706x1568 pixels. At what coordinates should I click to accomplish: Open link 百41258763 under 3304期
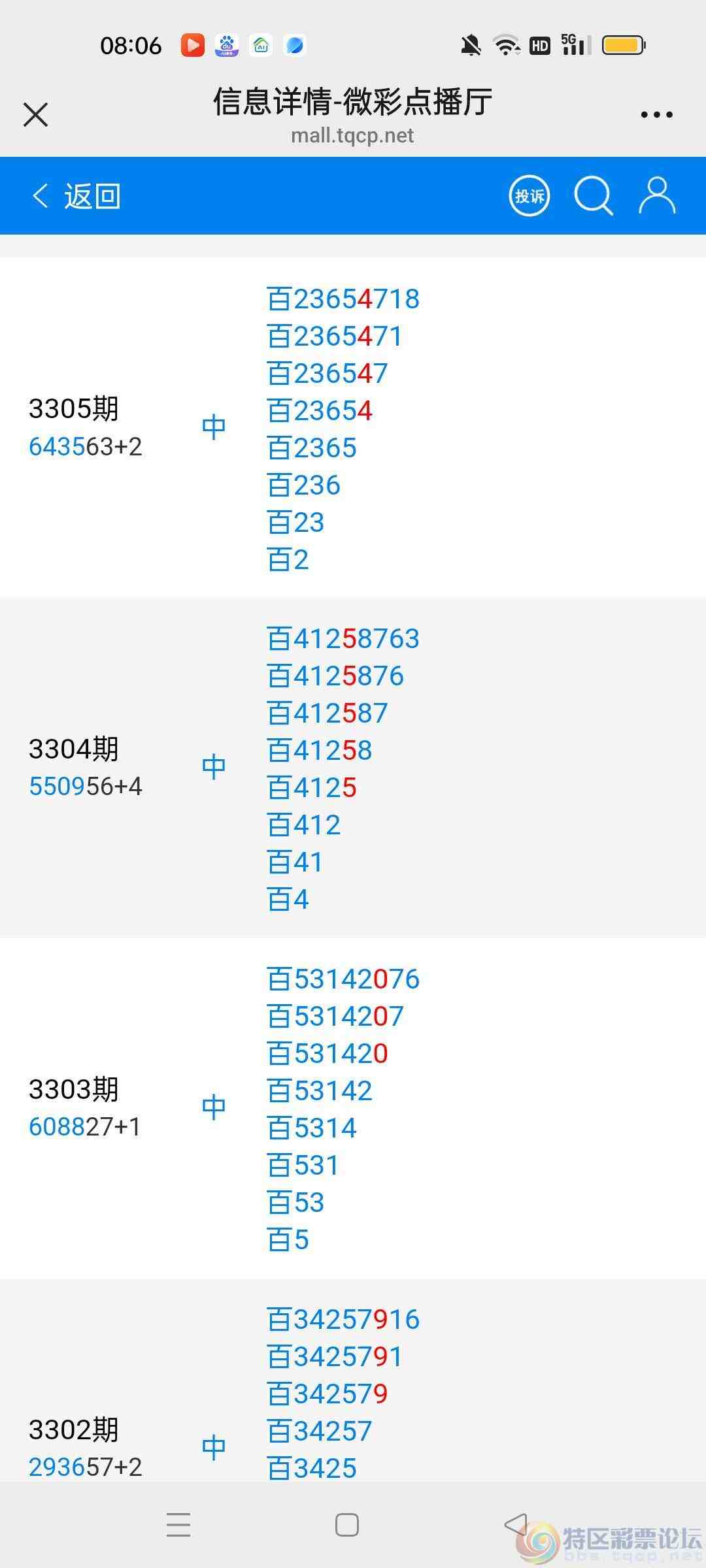[x=343, y=639]
